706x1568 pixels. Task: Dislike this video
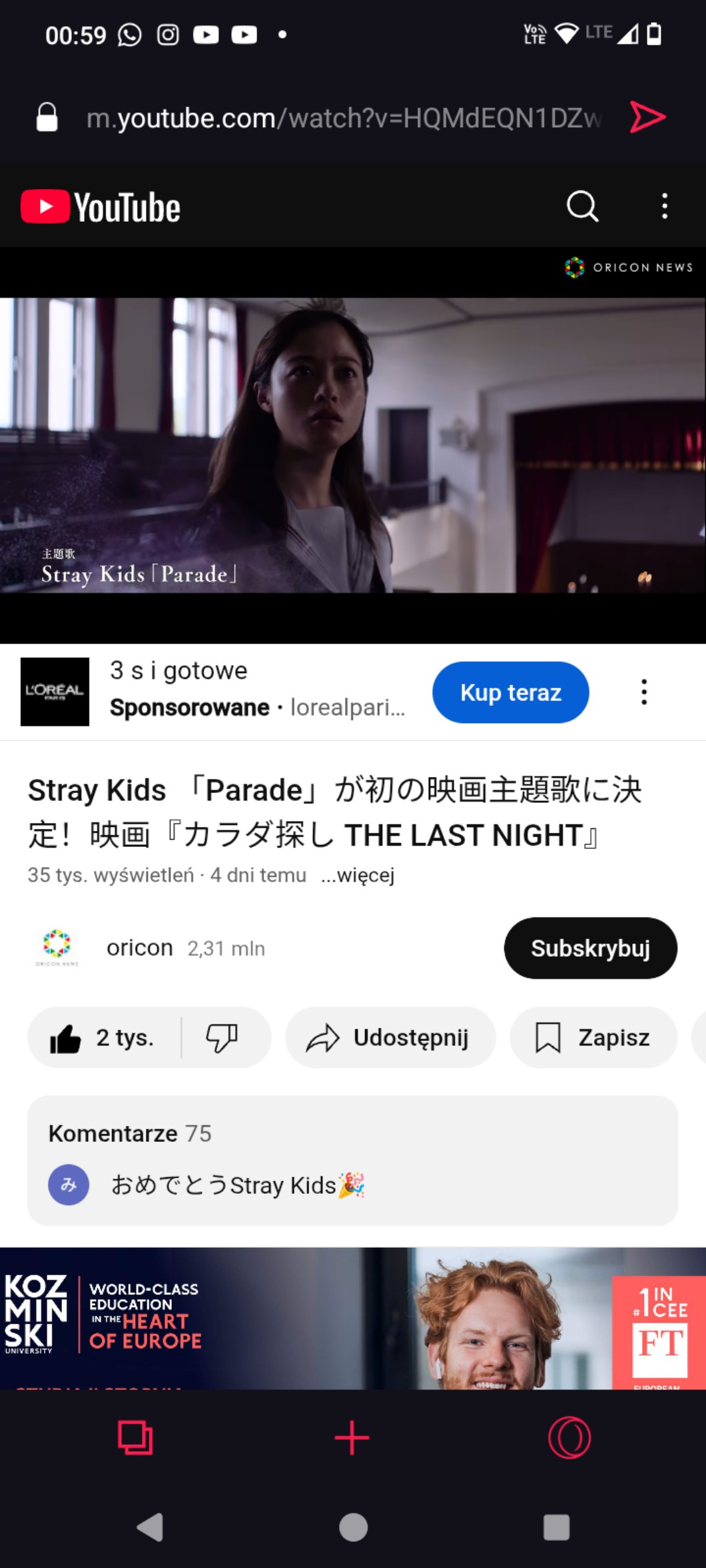(222, 1037)
